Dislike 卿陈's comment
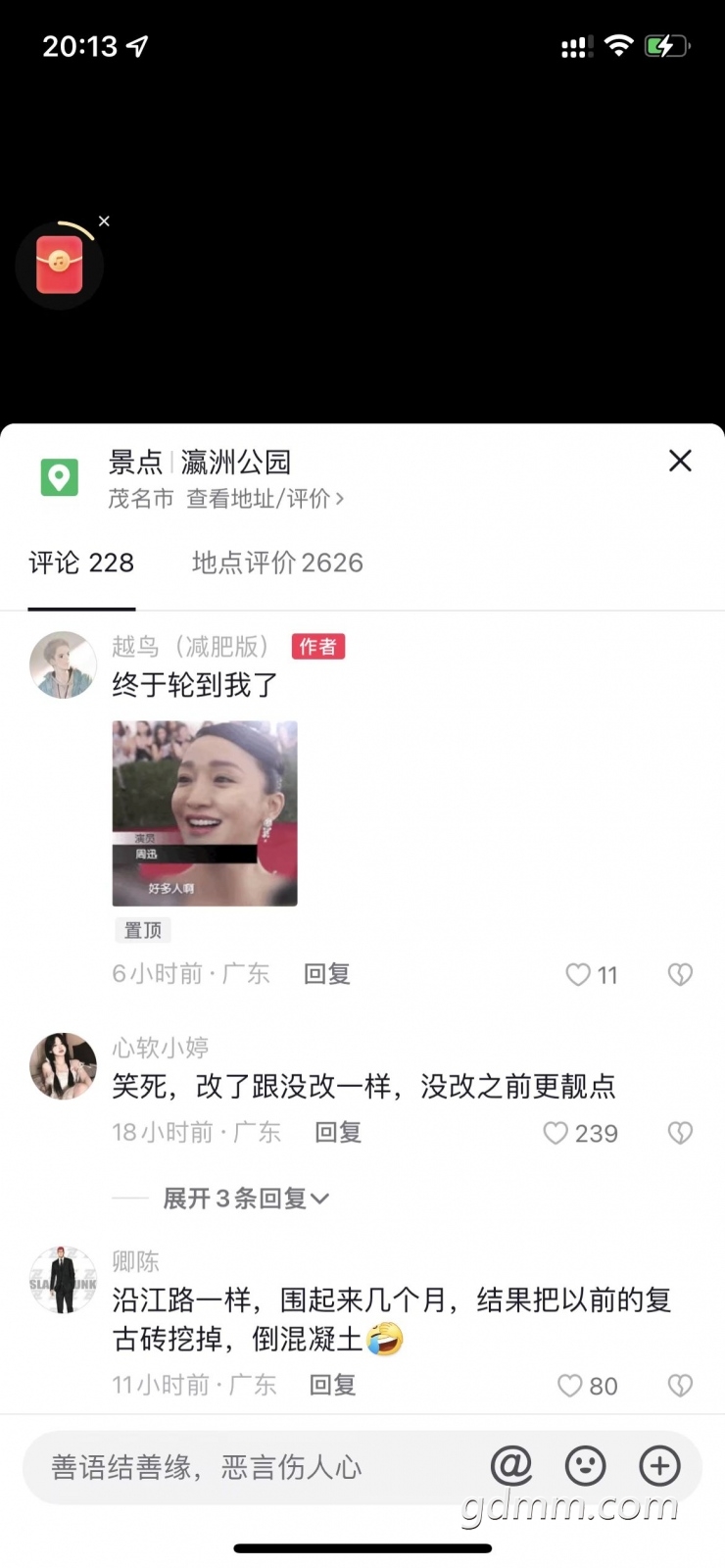 (x=680, y=1386)
